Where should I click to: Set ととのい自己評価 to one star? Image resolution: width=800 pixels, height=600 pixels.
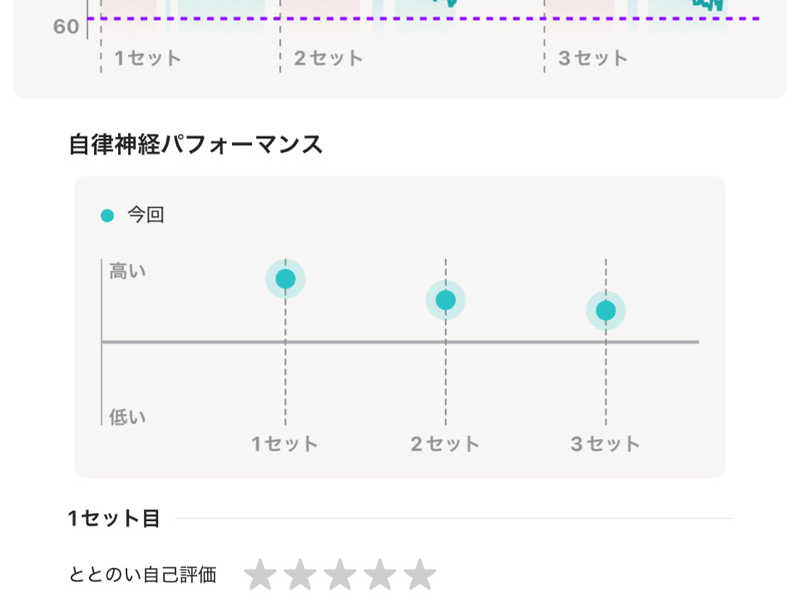pos(260,575)
